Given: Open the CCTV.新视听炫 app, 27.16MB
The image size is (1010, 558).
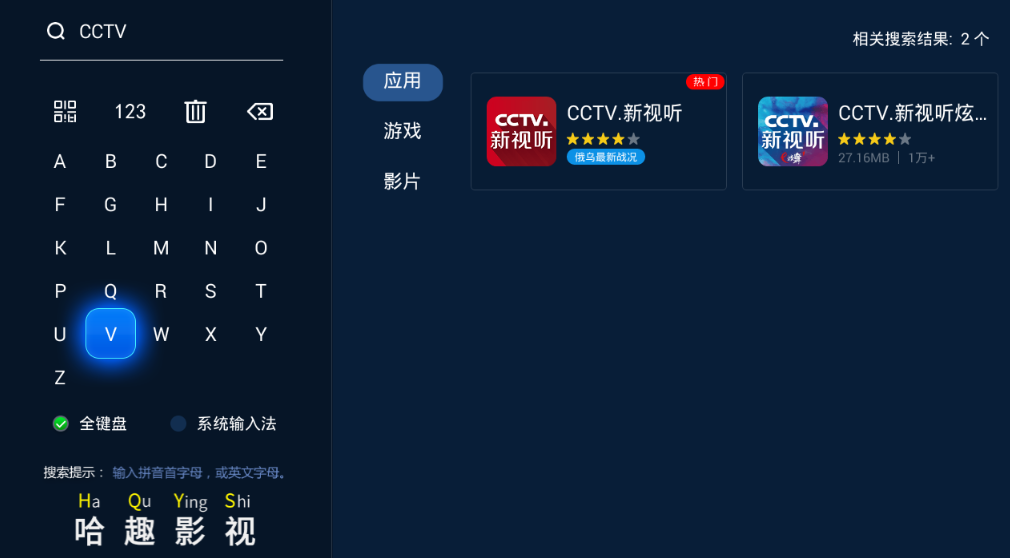Looking at the screenshot, I should [x=869, y=131].
